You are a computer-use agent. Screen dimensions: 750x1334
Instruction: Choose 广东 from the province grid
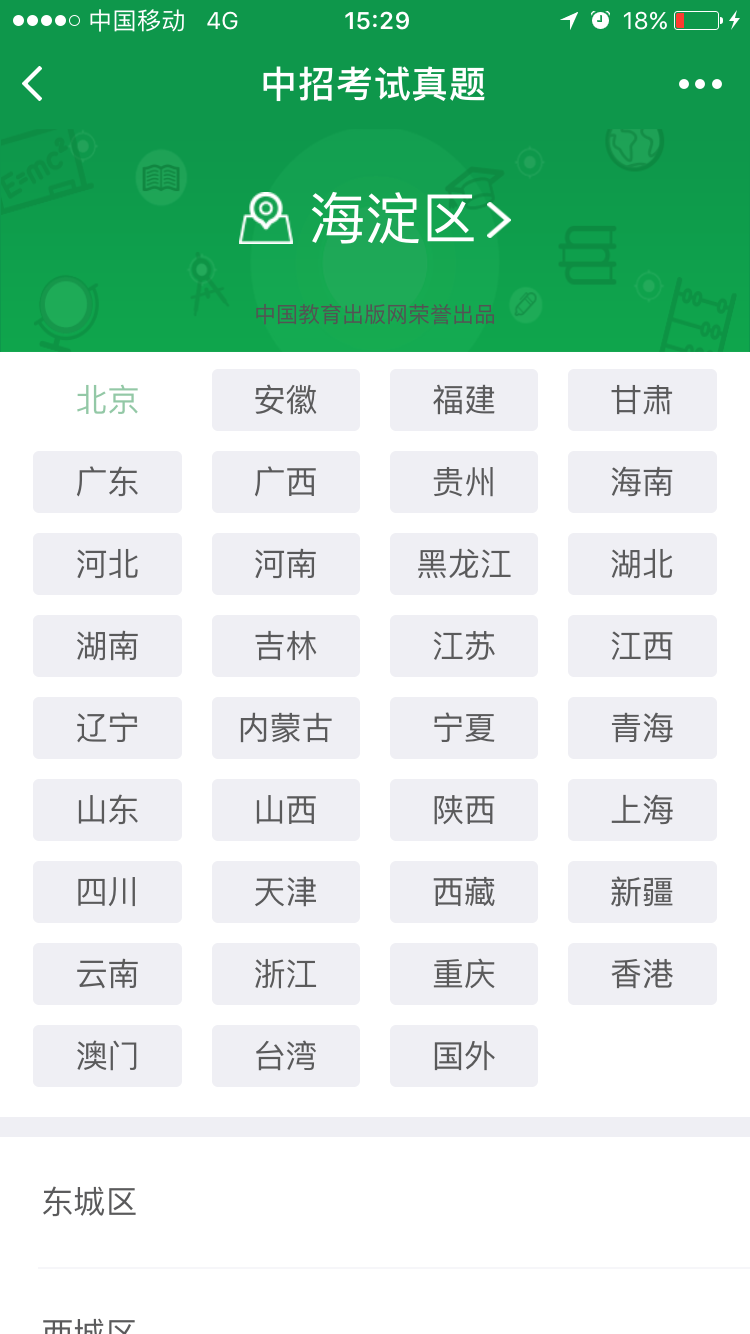pyautogui.click(x=107, y=482)
